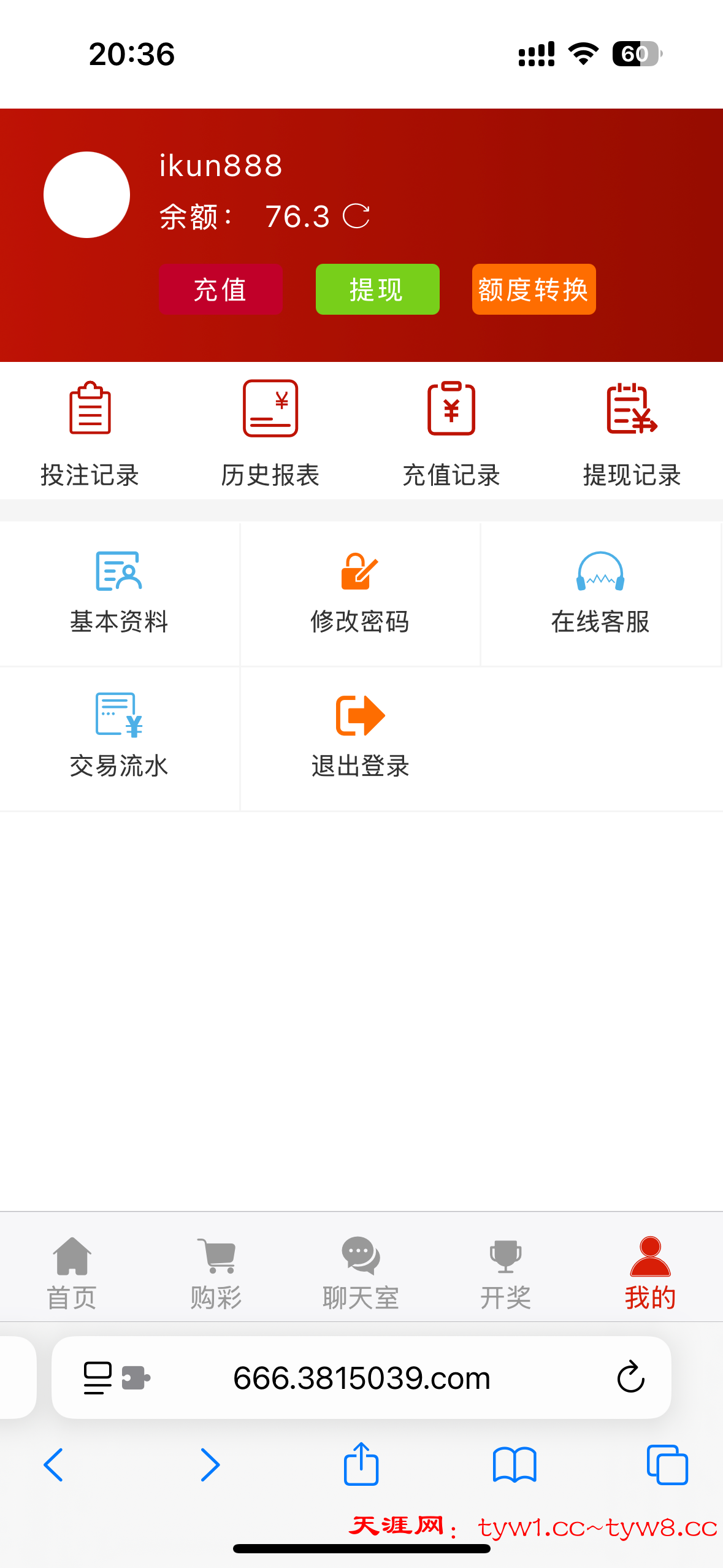723x1568 pixels.
Task: Open the 聊天室 chat room tab
Action: (x=361, y=1272)
